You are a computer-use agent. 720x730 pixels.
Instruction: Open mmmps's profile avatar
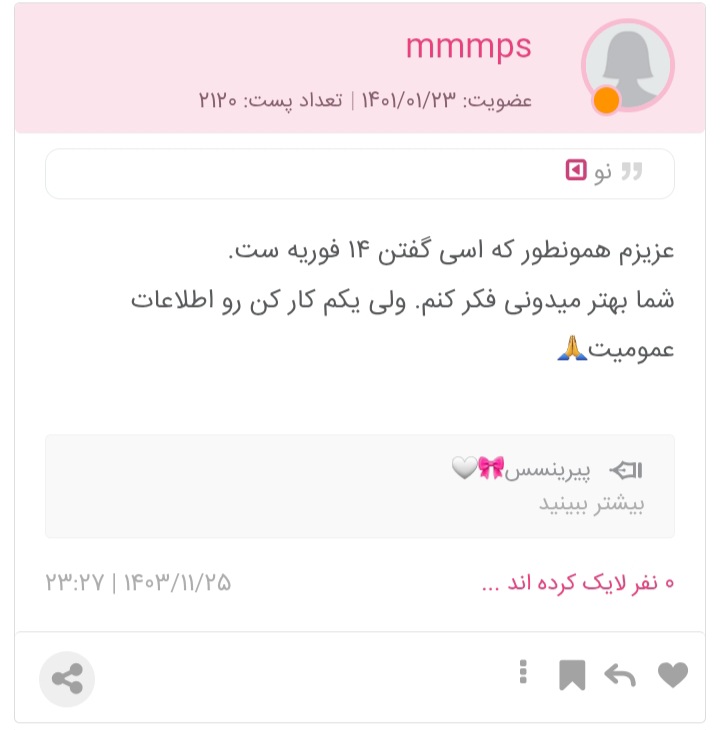tap(627, 66)
